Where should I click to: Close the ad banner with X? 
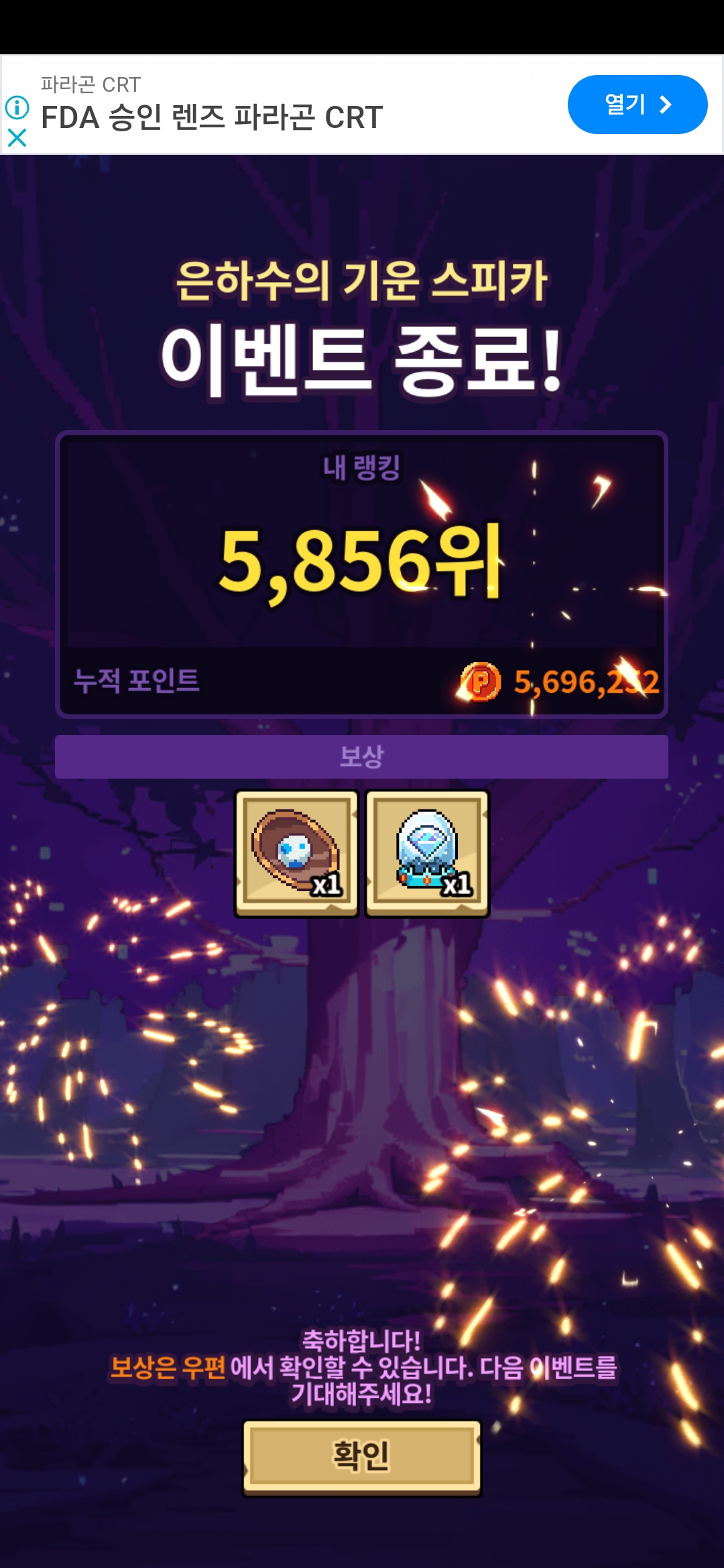click(x=17, y=138)
